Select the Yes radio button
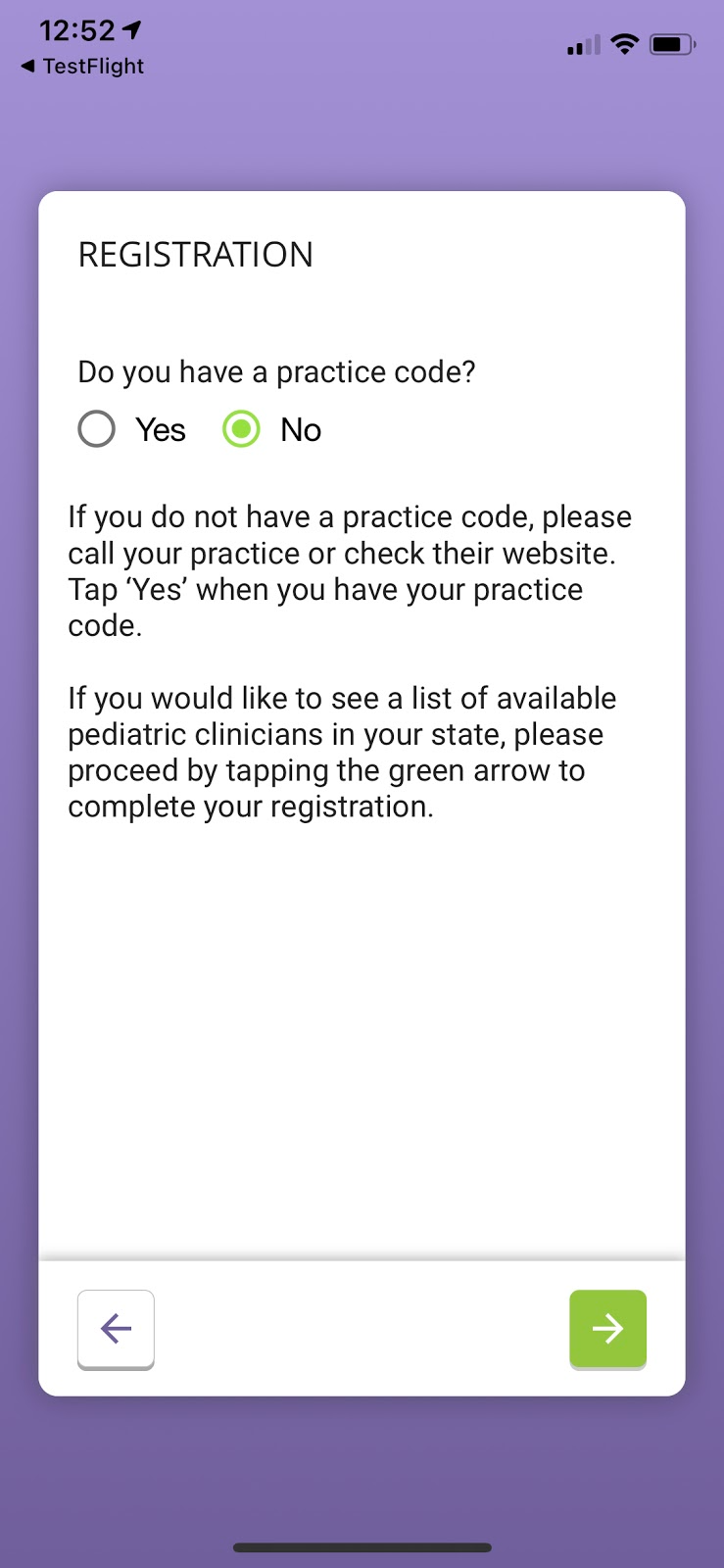The height and width of the screenshot is (1568, 724). coord(97,429)
